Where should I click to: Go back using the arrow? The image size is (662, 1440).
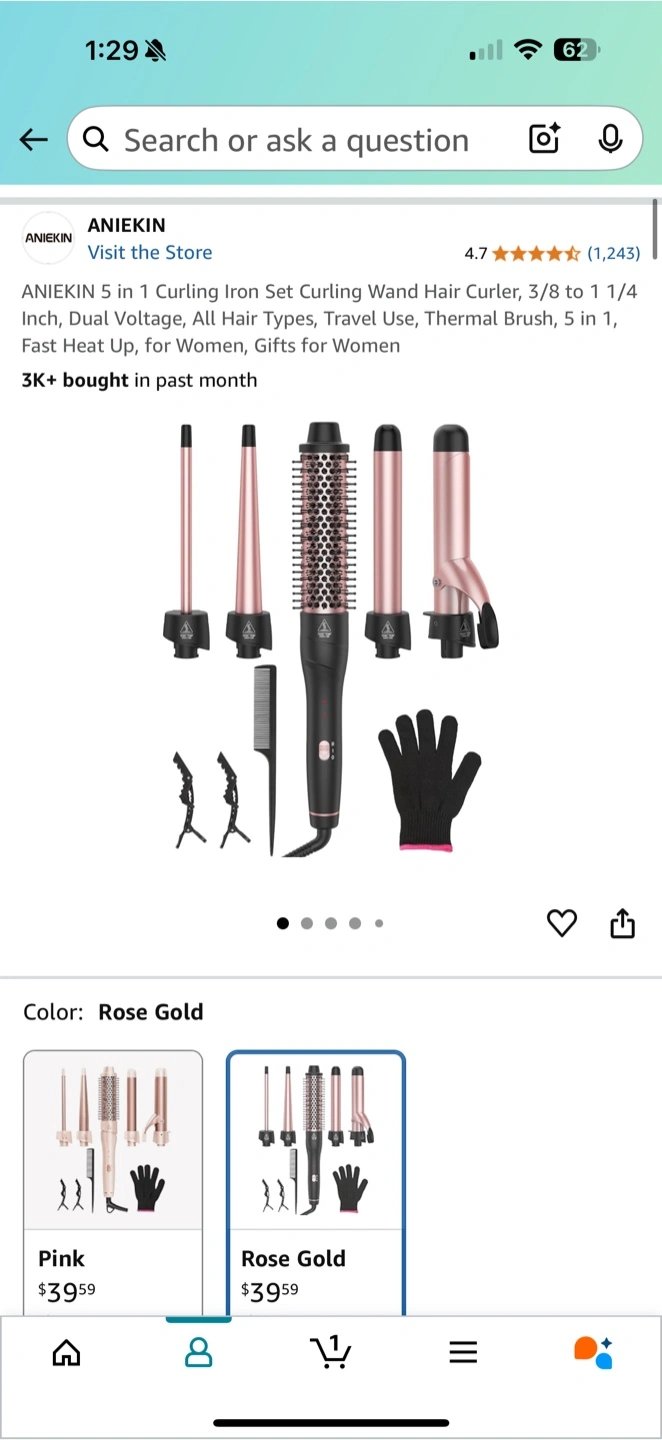click(34, 140)
